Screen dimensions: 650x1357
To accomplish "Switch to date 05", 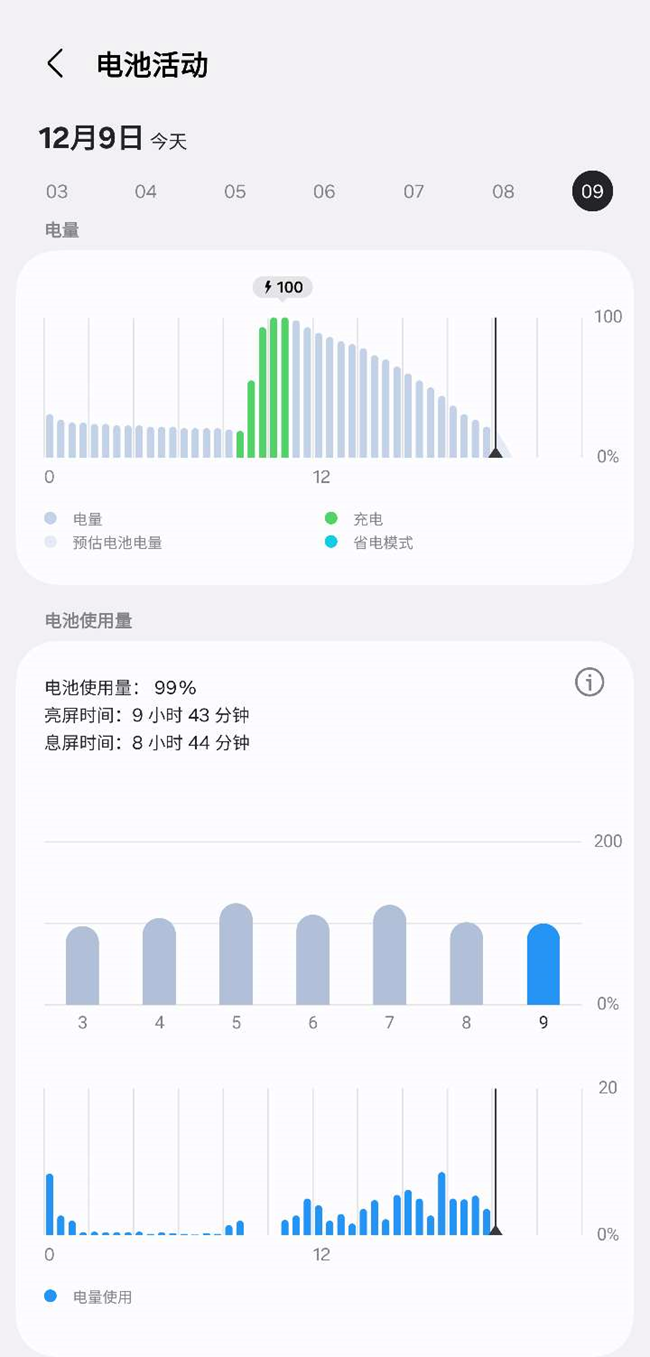I will (x=235, y=191).
